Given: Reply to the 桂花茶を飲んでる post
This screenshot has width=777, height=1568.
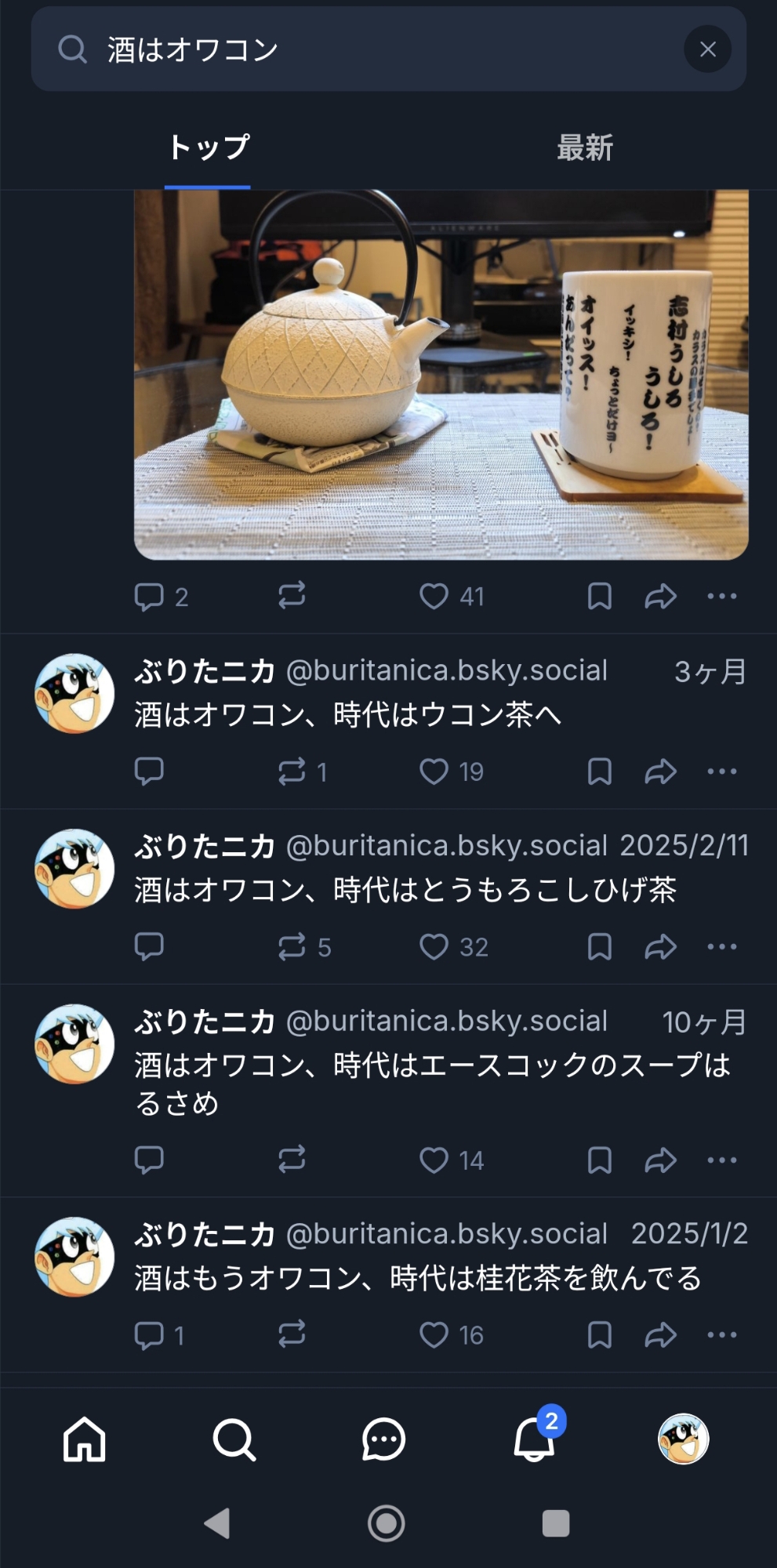Looking at the screenshot, I should click(x=149, y=1334).
